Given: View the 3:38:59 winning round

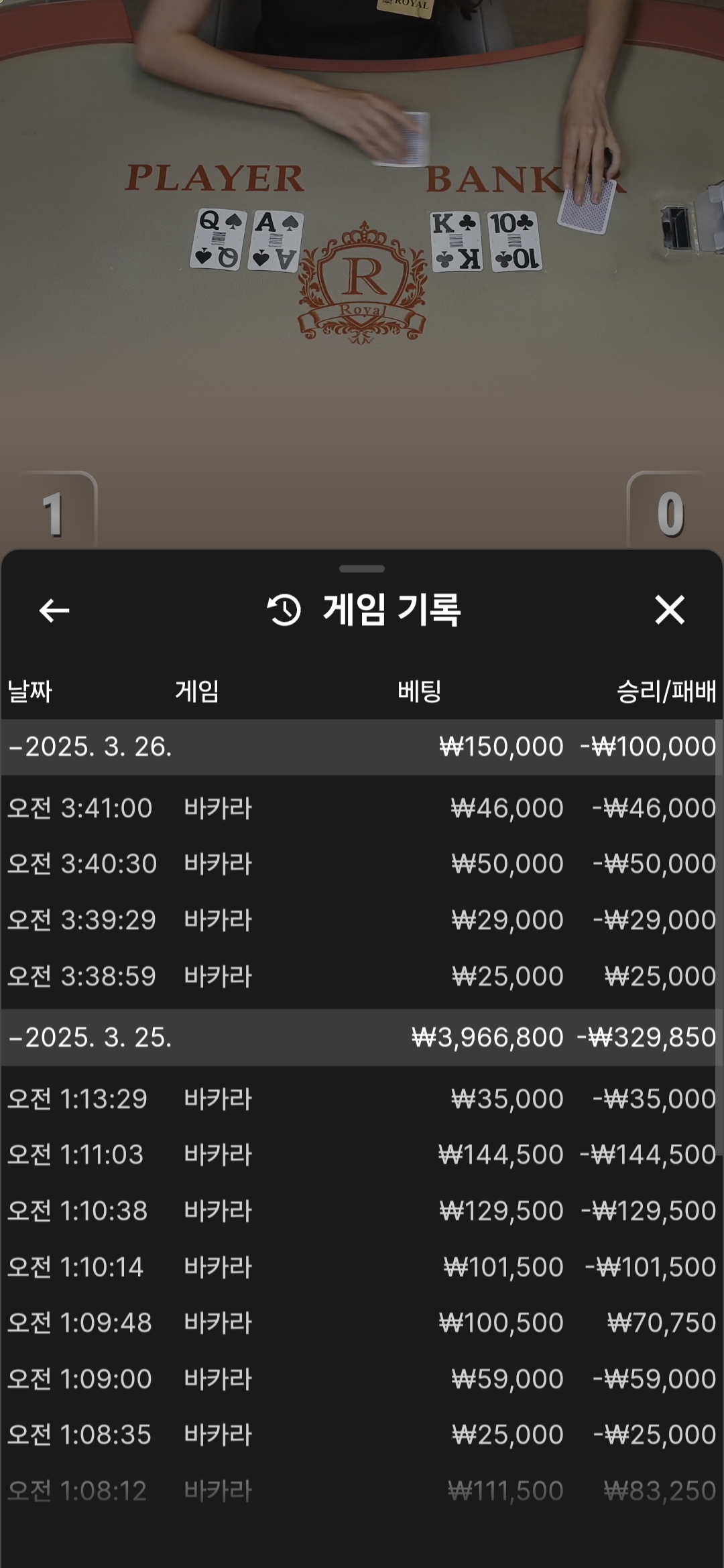Looking at the screenshot, I should [362, 976].
